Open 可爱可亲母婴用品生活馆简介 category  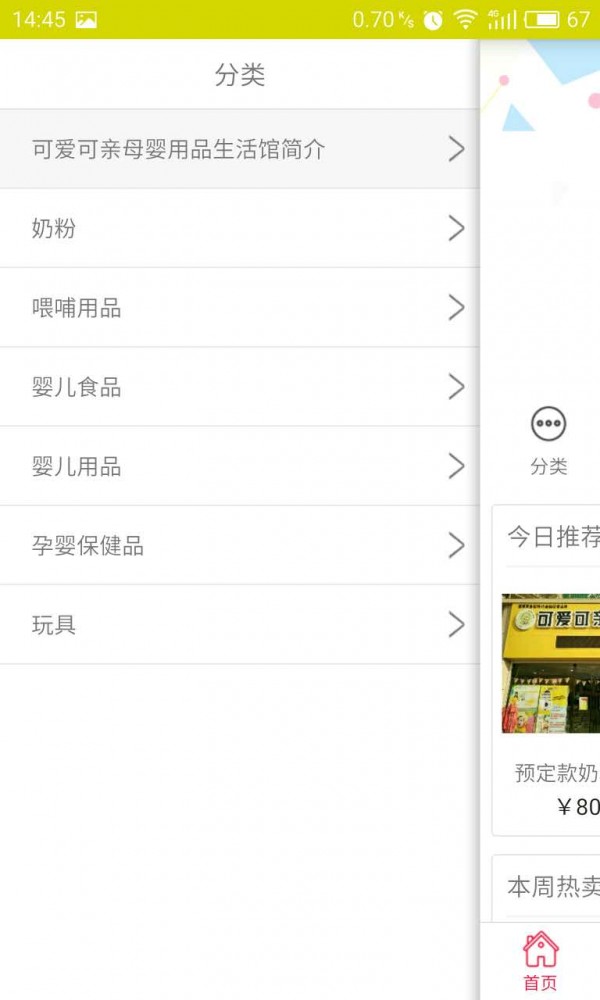tap(238, 150)
